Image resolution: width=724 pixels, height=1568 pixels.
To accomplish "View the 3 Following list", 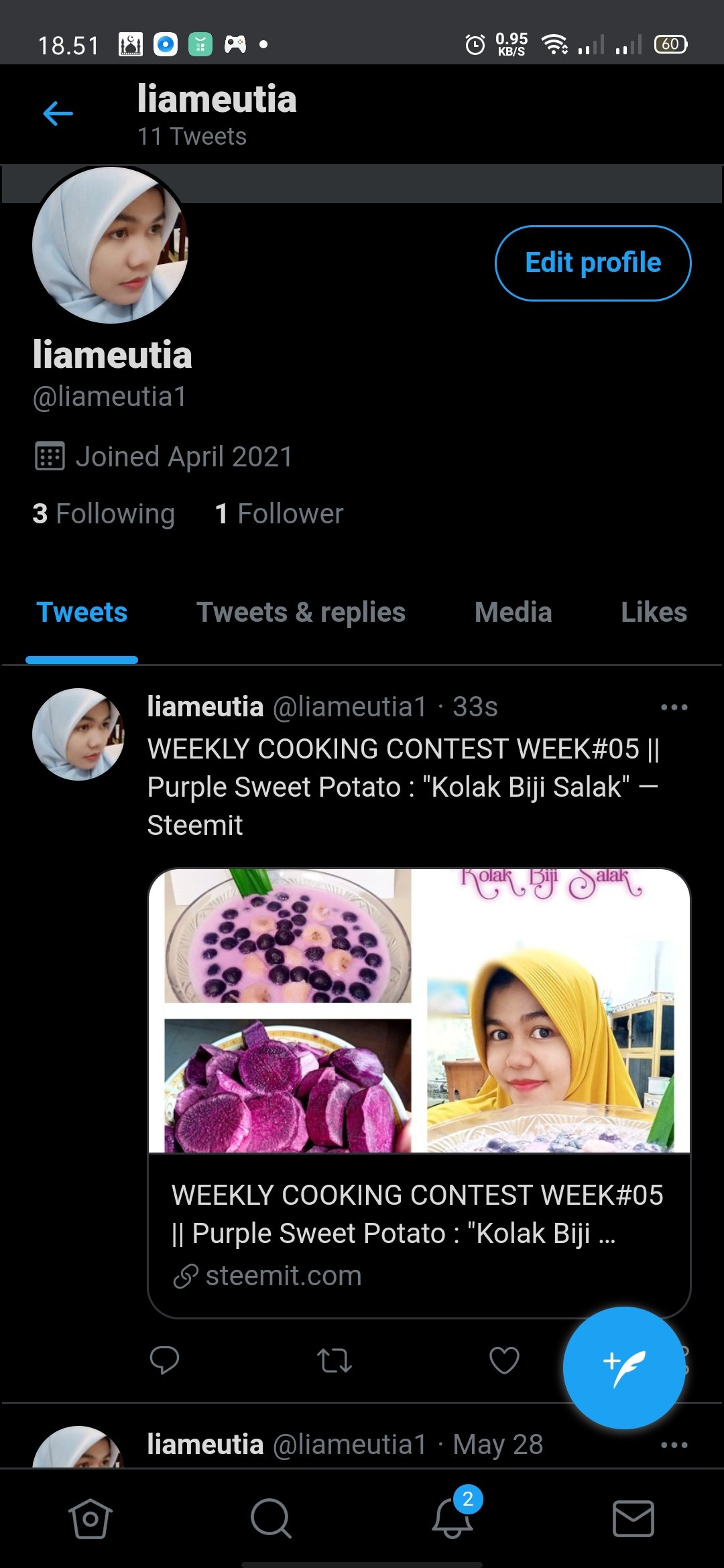I will [104, 514].
